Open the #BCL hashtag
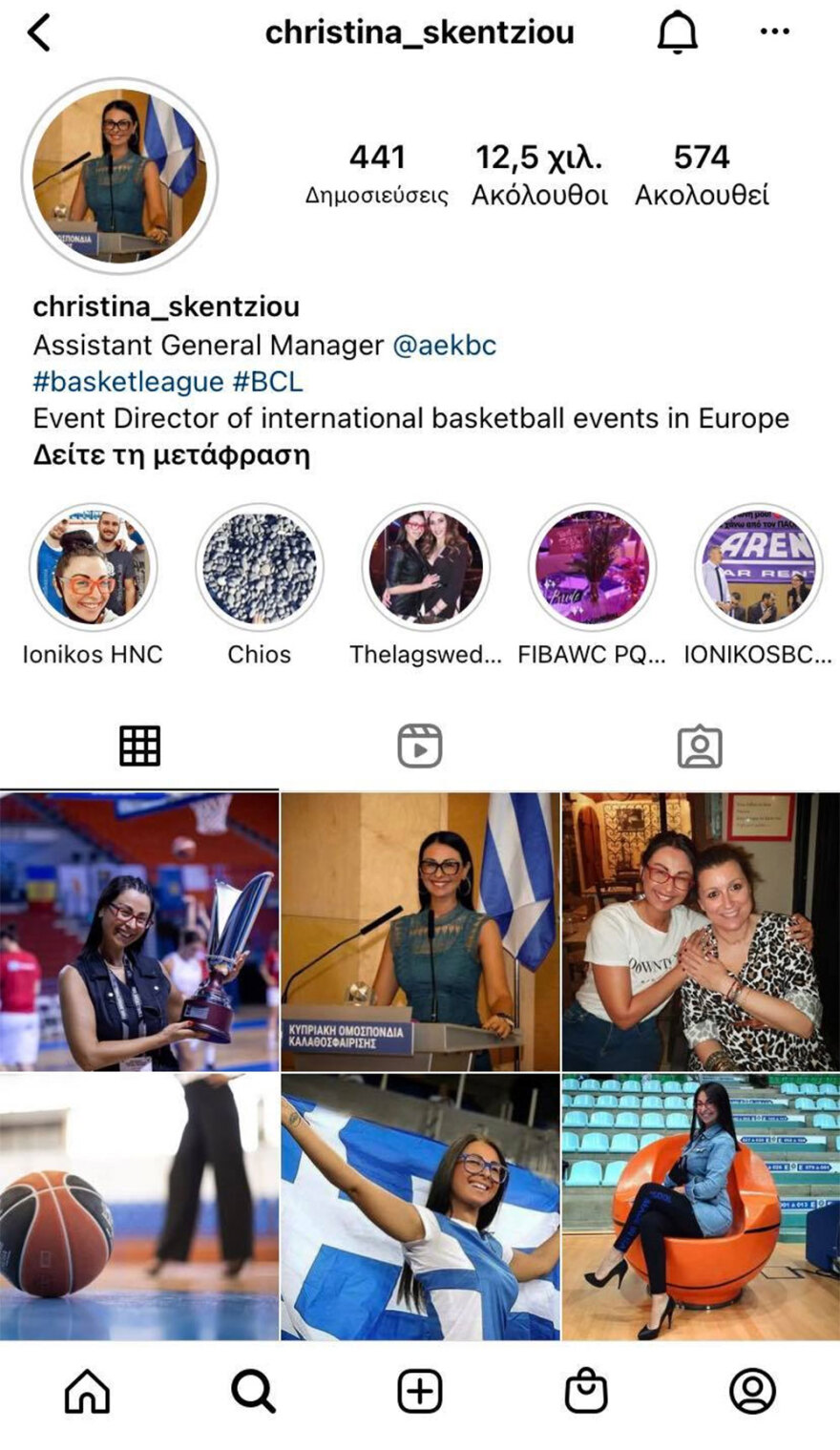 267,382
